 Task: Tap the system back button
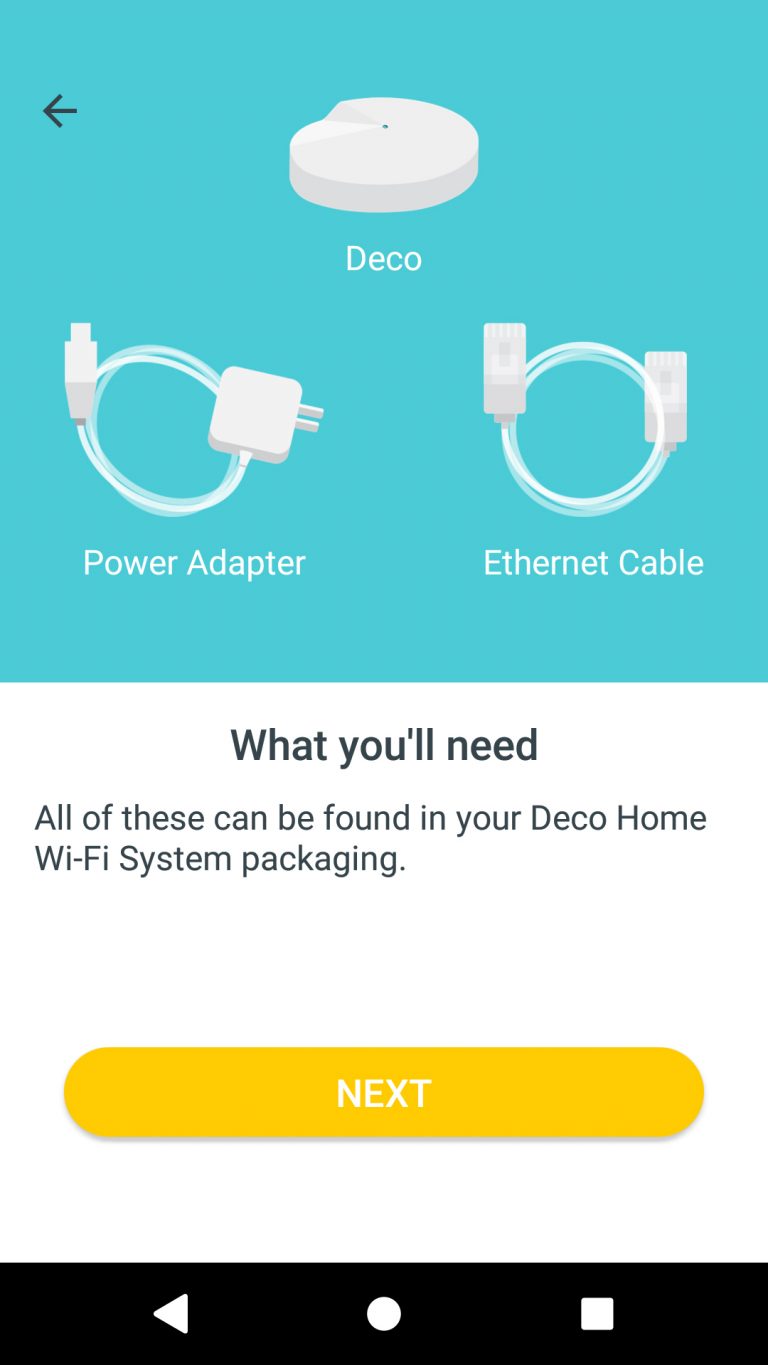(x=171, y=1313)
